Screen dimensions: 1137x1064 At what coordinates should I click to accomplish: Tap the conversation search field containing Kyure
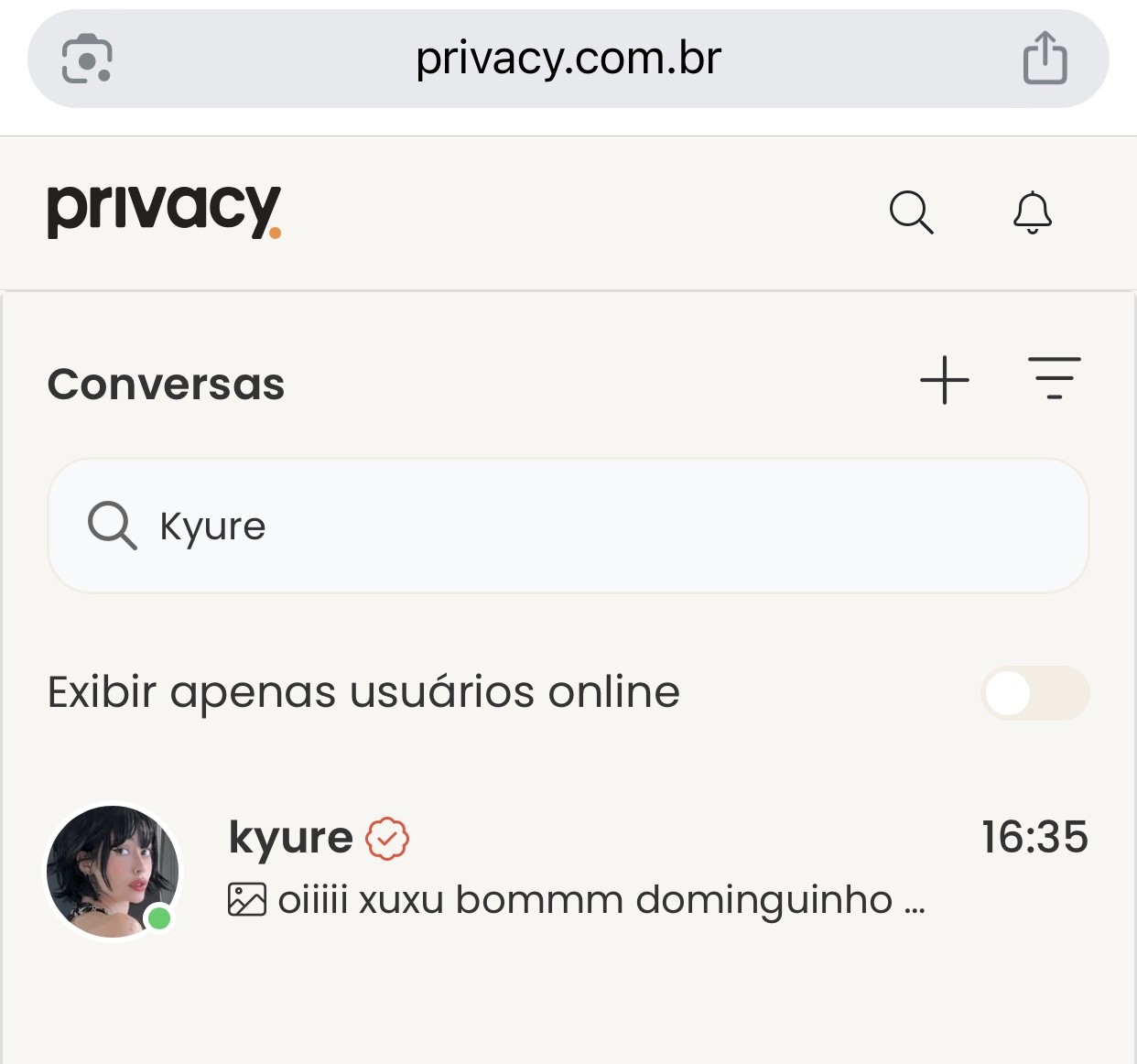pos(568,526)
